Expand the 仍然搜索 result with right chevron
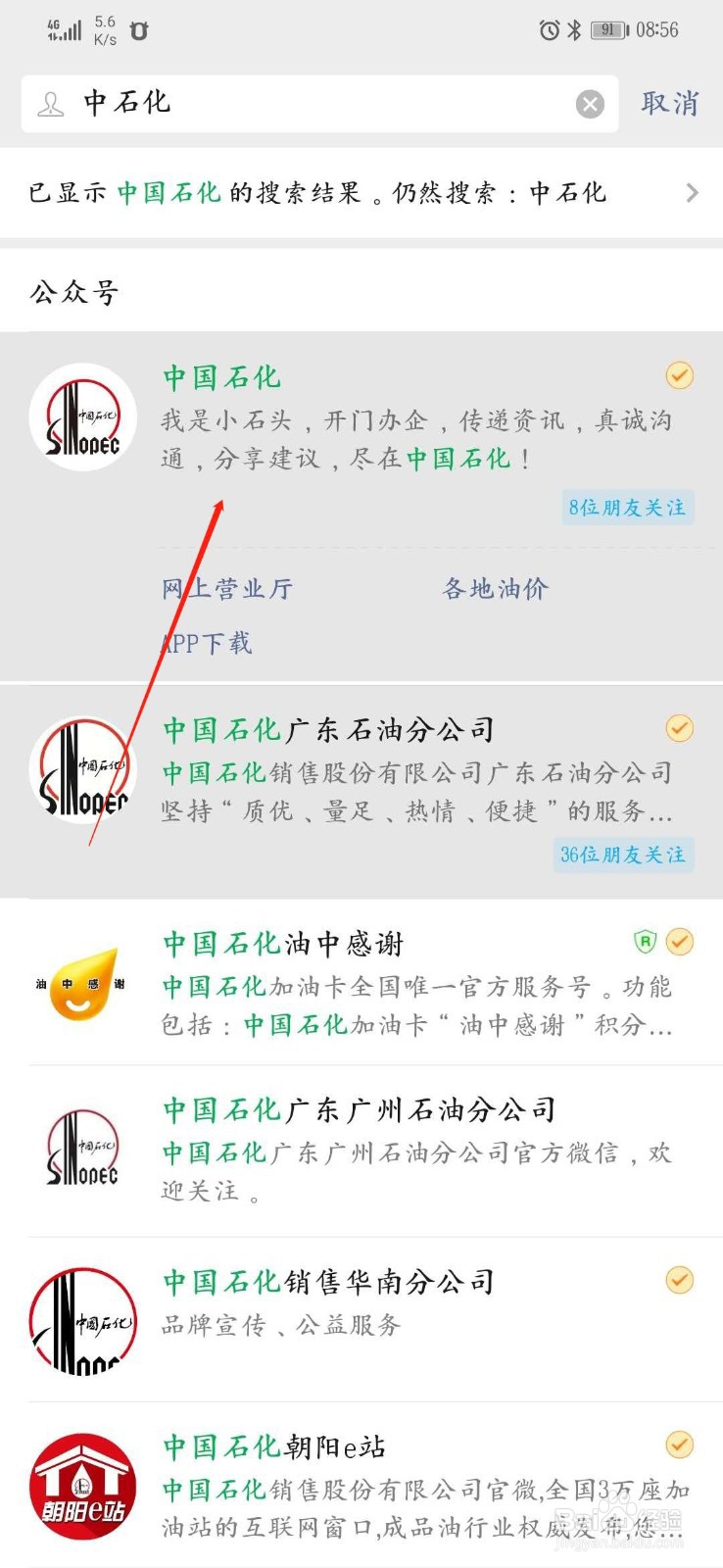This screenshot has height=1568, width=723. [694, 193]
